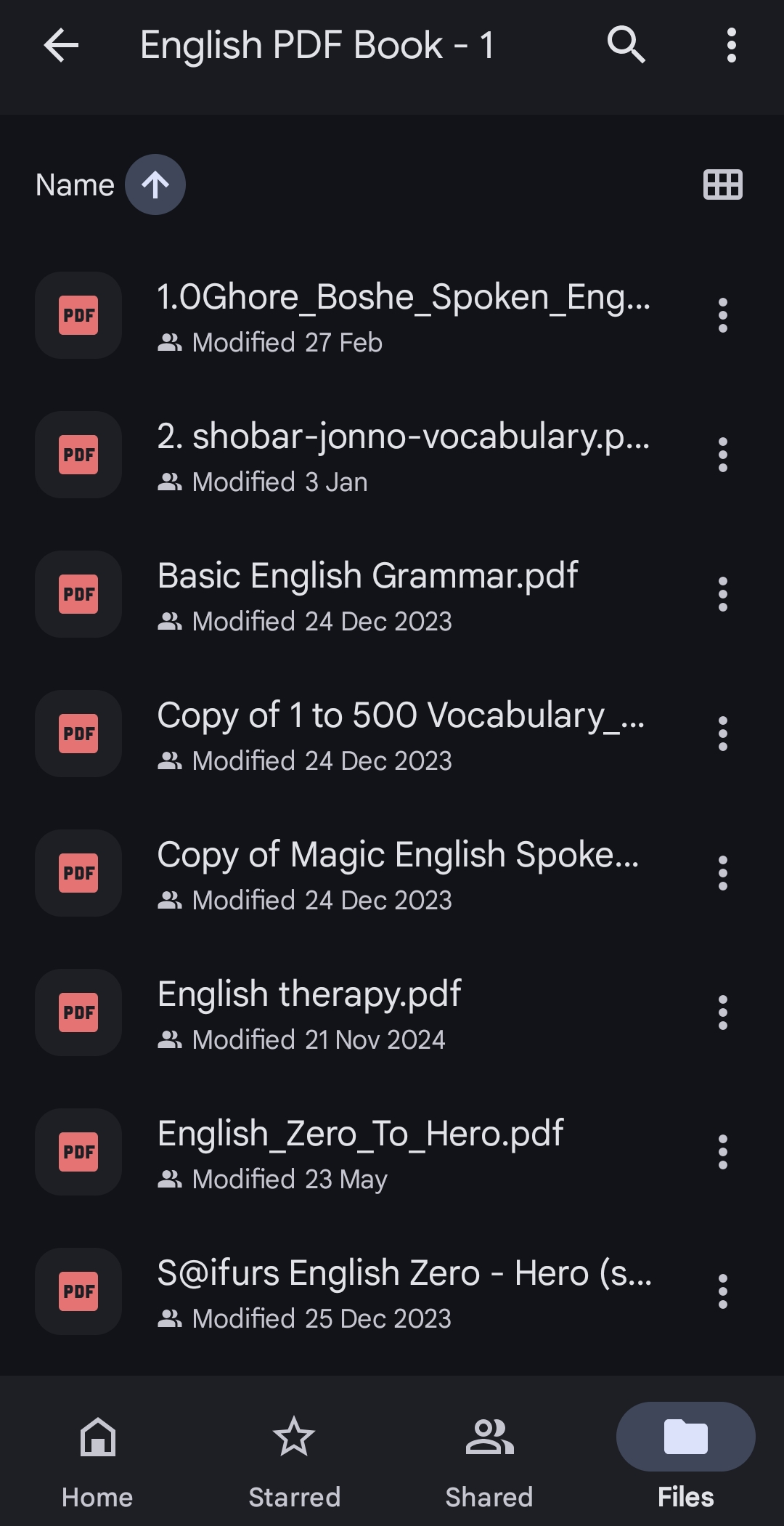The width and height of the screenshot is (784, 1526).
Task: Open the folder overflow menu
Action: pos(731,46)
